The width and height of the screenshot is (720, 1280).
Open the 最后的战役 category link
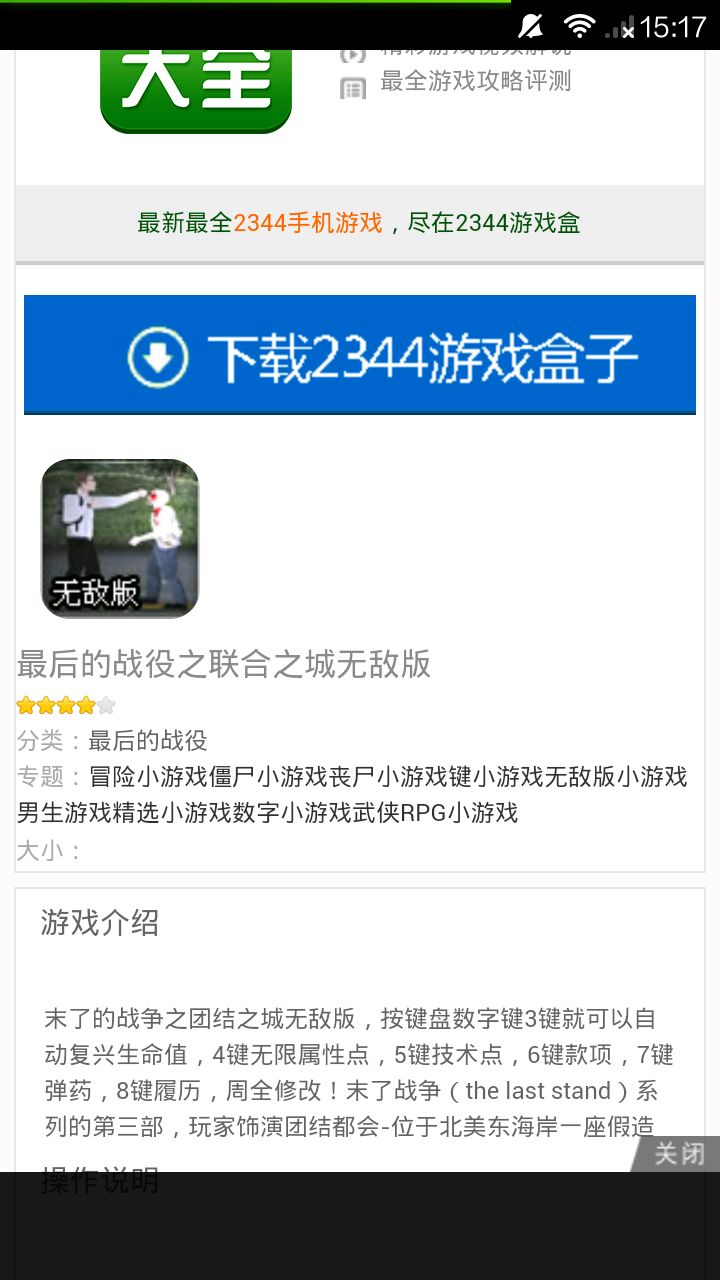[x=148, y=741]
